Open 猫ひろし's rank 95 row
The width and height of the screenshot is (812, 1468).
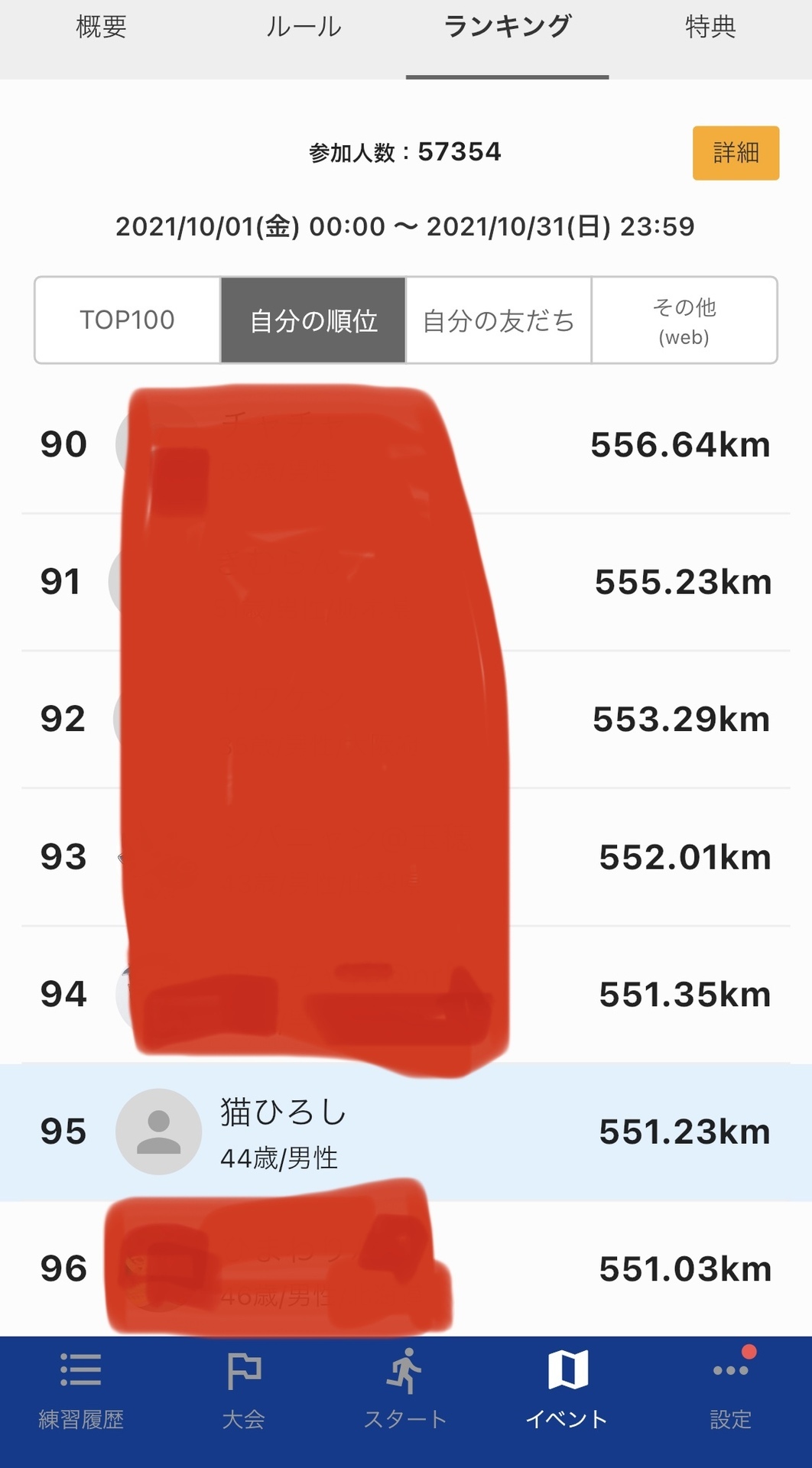(406, 1132)
